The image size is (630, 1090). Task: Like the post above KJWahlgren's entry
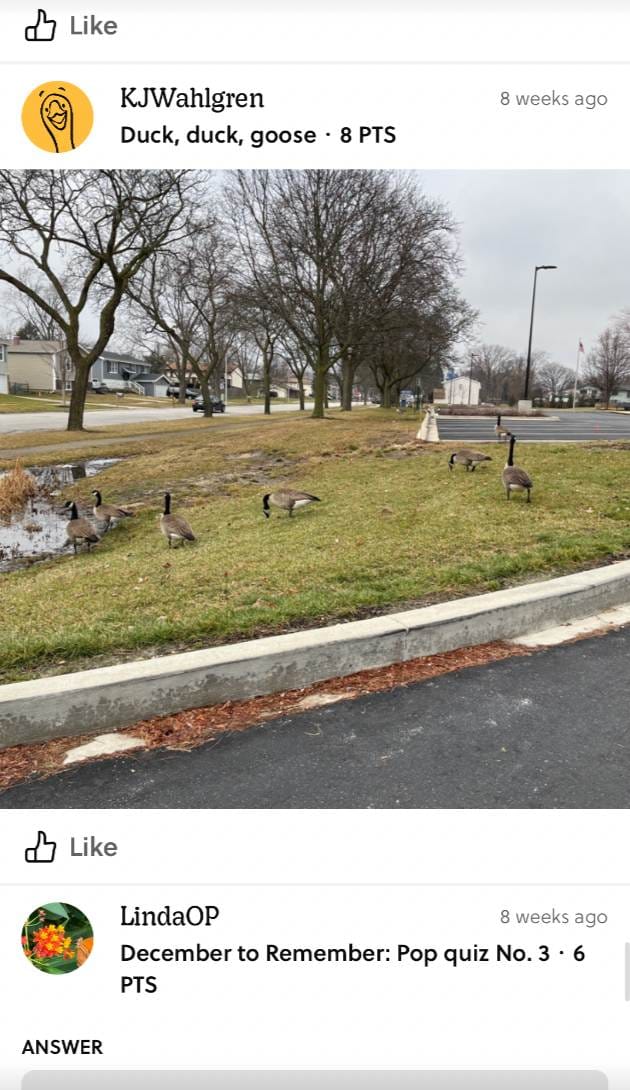tap(70, 26)
